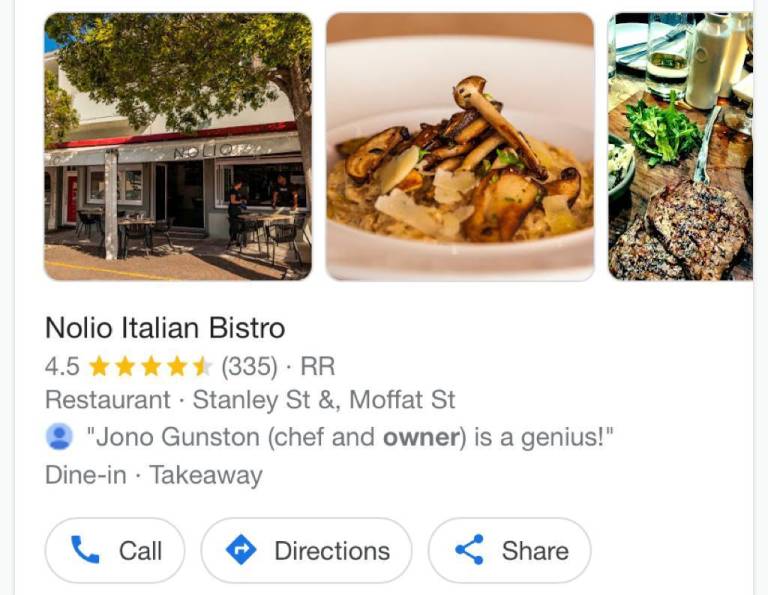Open the restaurant exterior photo
This screenshot has width=768, height=595.
[x=178, y=147]
